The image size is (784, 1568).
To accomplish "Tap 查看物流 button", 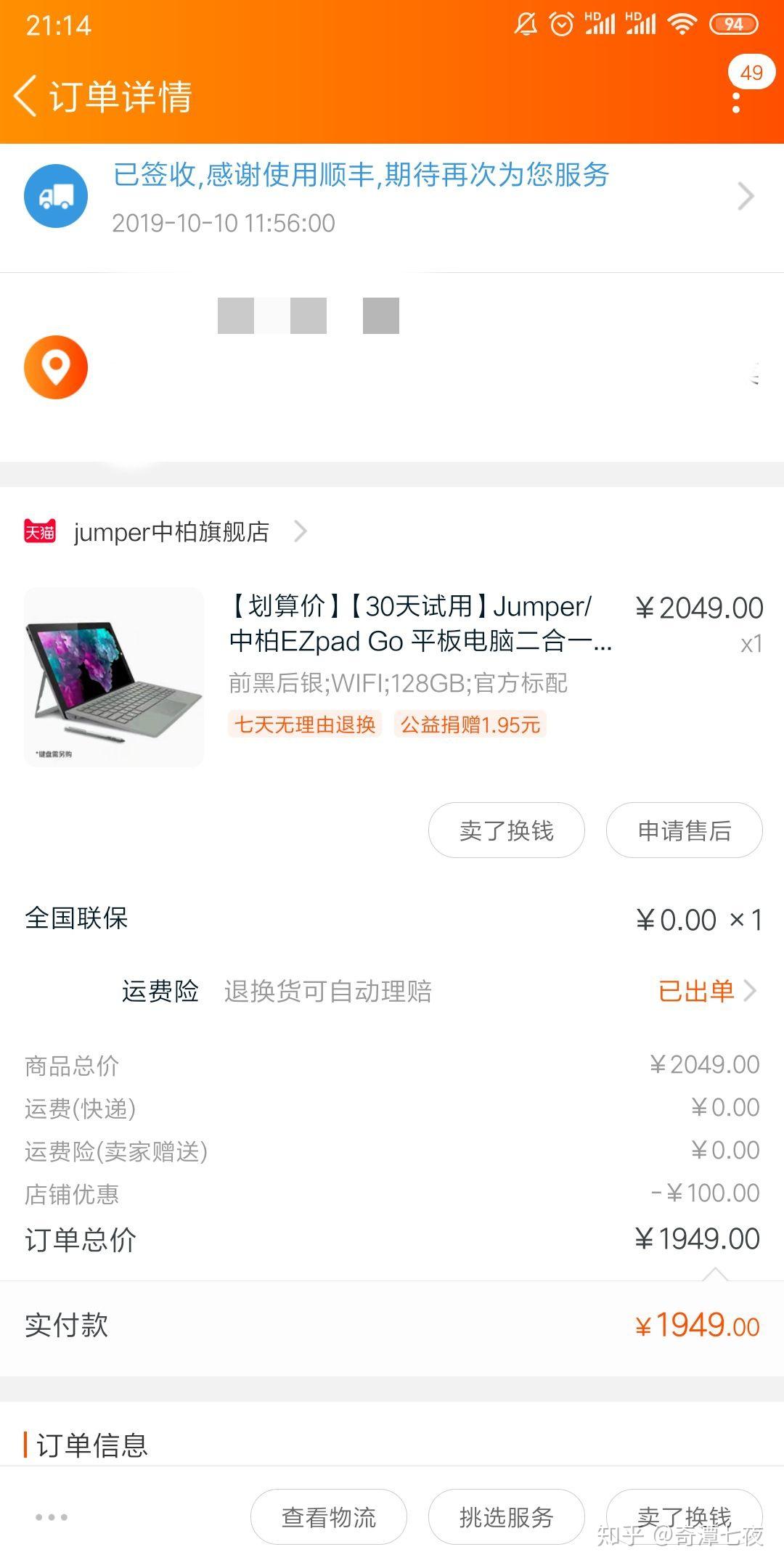I will coord(329,1516).
